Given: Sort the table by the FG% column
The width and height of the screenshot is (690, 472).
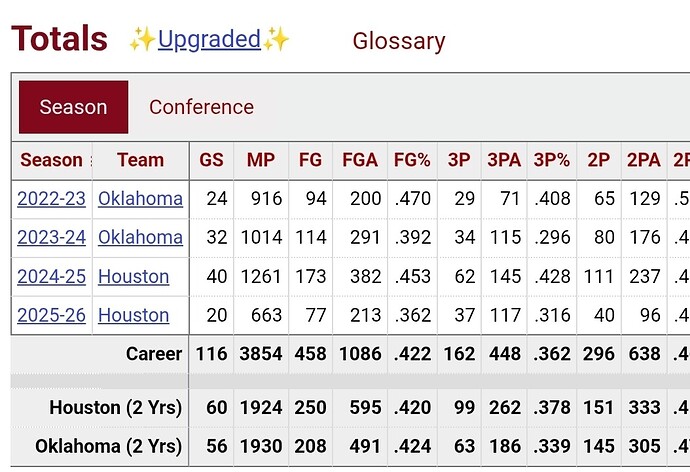Looking at the screenshot, I should coord(412,160).
